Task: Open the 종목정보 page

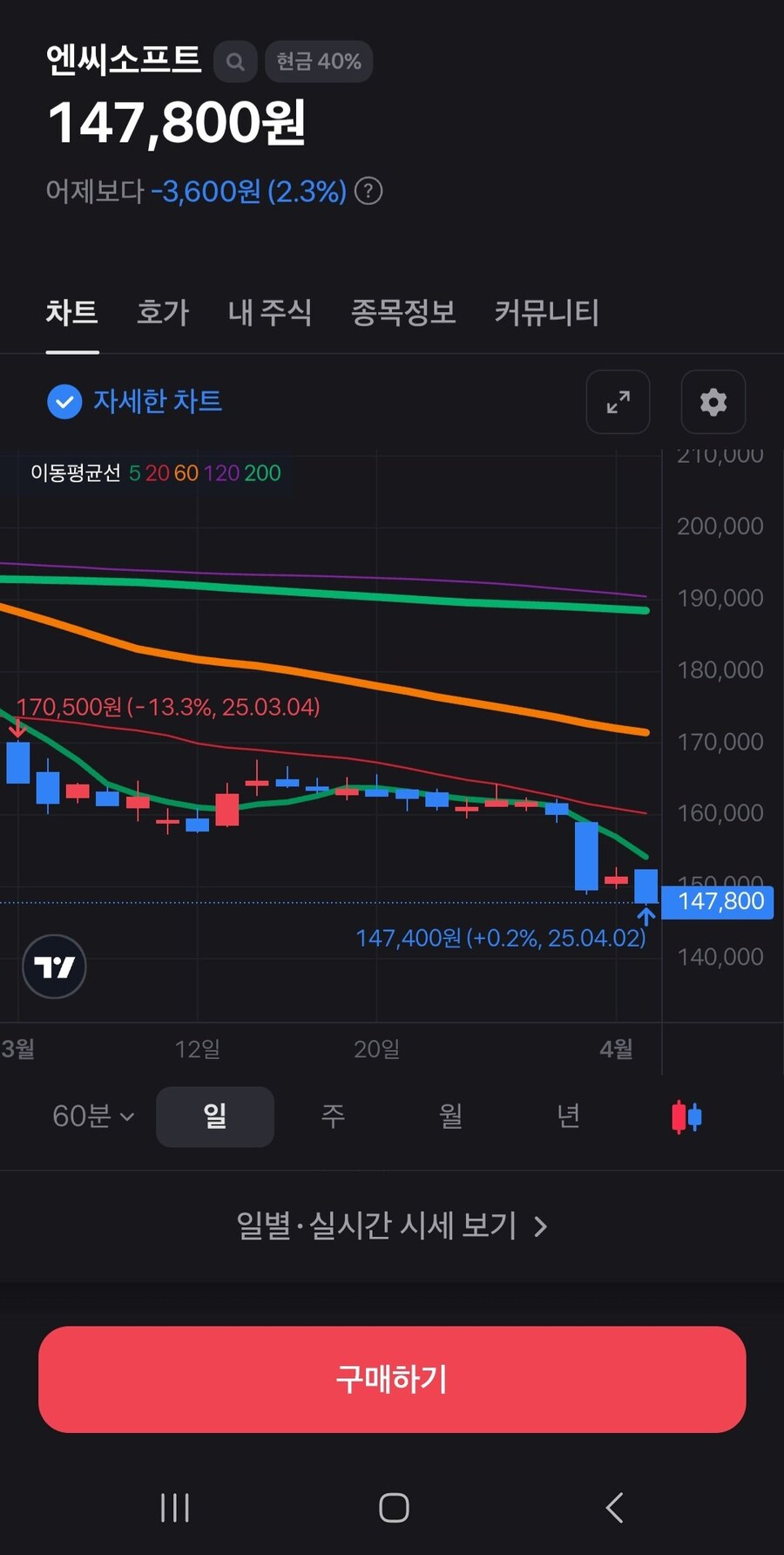Action: (x=403, y=314)
